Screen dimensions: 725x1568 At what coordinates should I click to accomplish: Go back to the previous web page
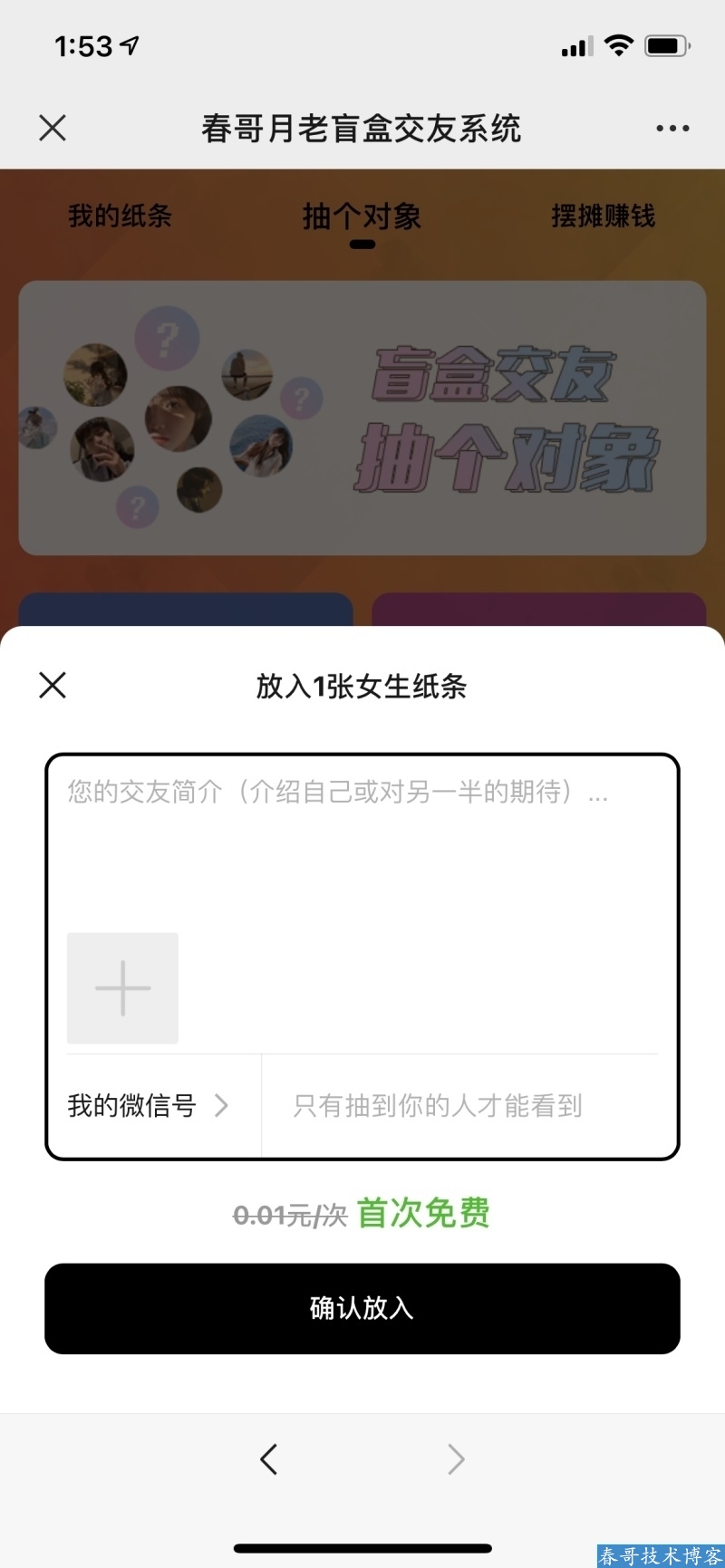tap(268, 1458)
